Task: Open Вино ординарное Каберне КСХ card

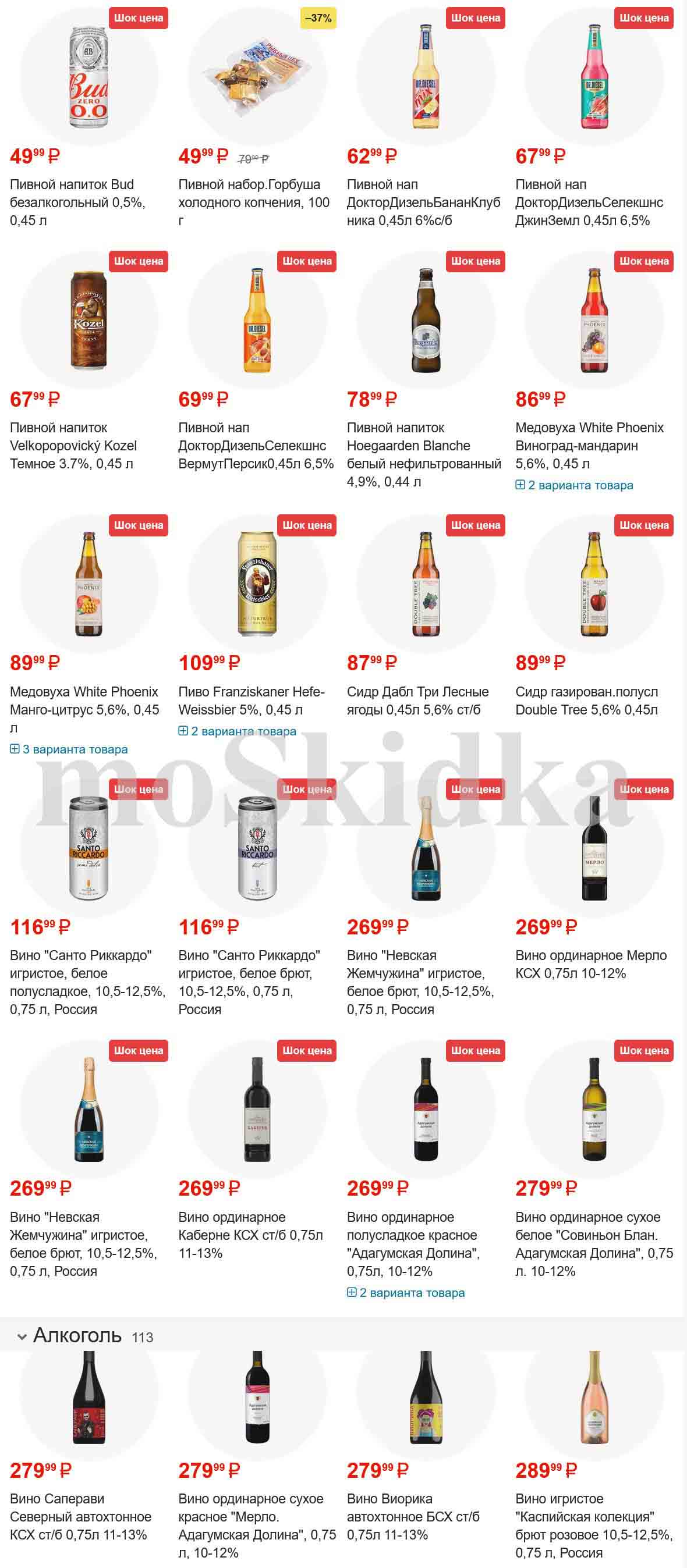Action: click(x=250, y=1235)
